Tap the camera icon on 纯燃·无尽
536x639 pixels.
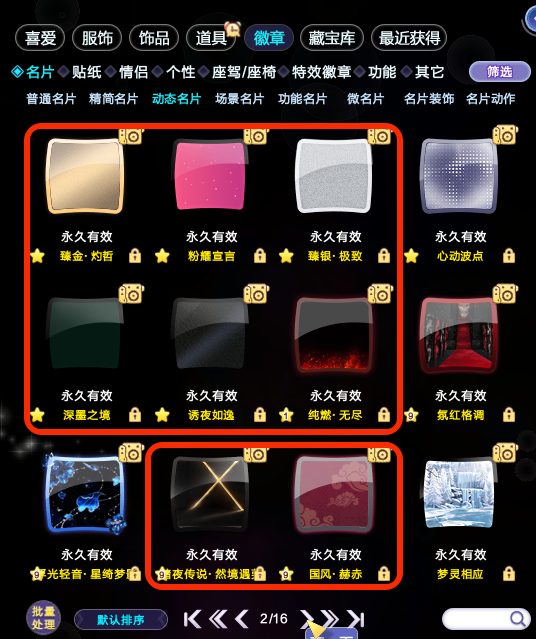(x=379, y=294)
